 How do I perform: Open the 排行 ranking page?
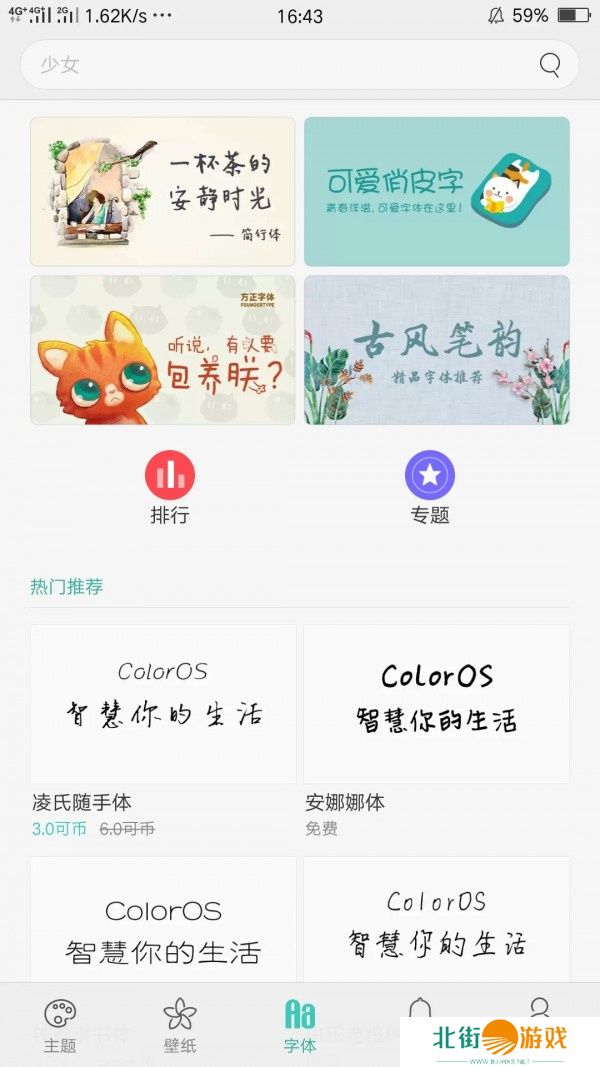coord(170,488)
